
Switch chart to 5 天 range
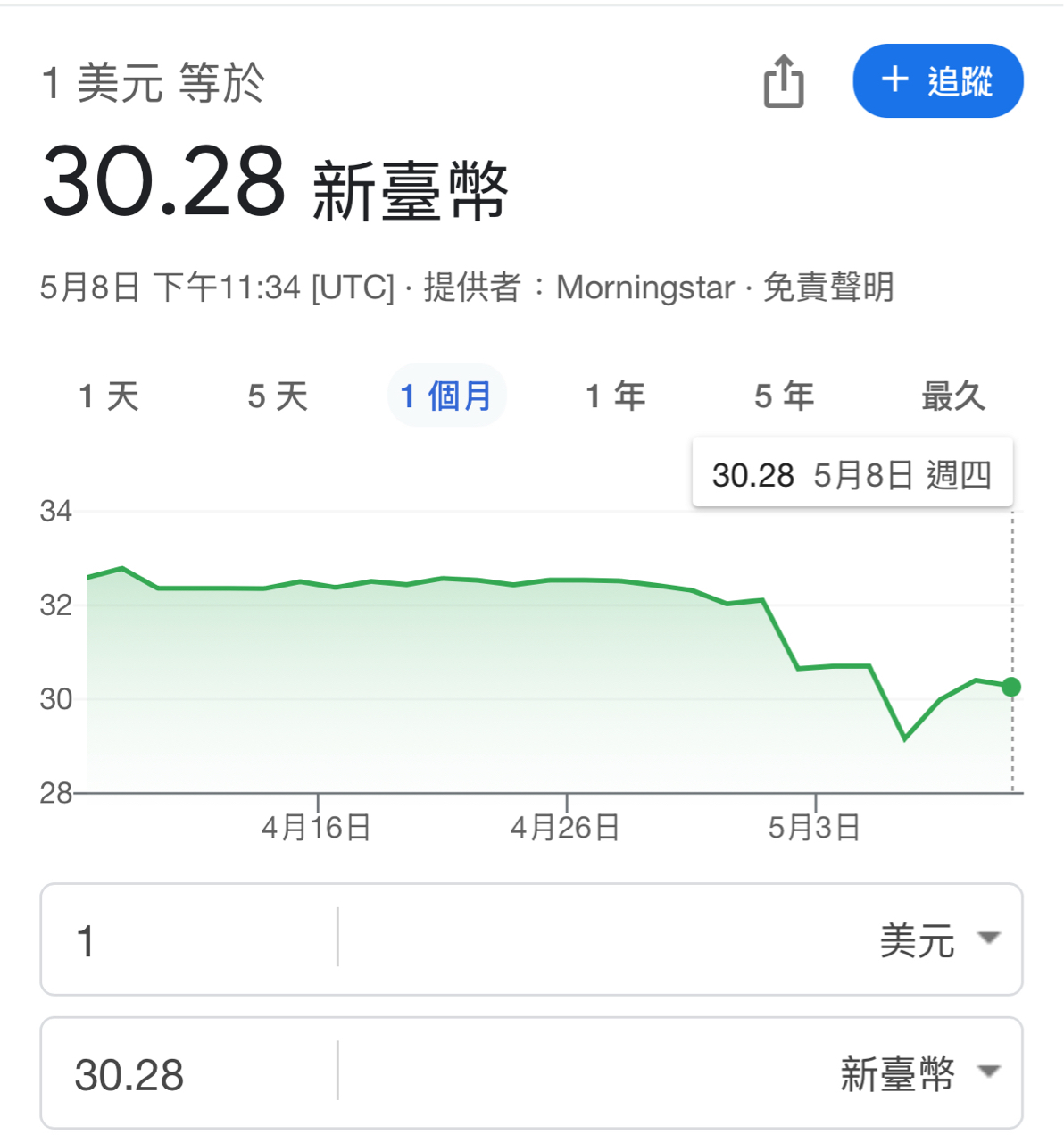278,396
